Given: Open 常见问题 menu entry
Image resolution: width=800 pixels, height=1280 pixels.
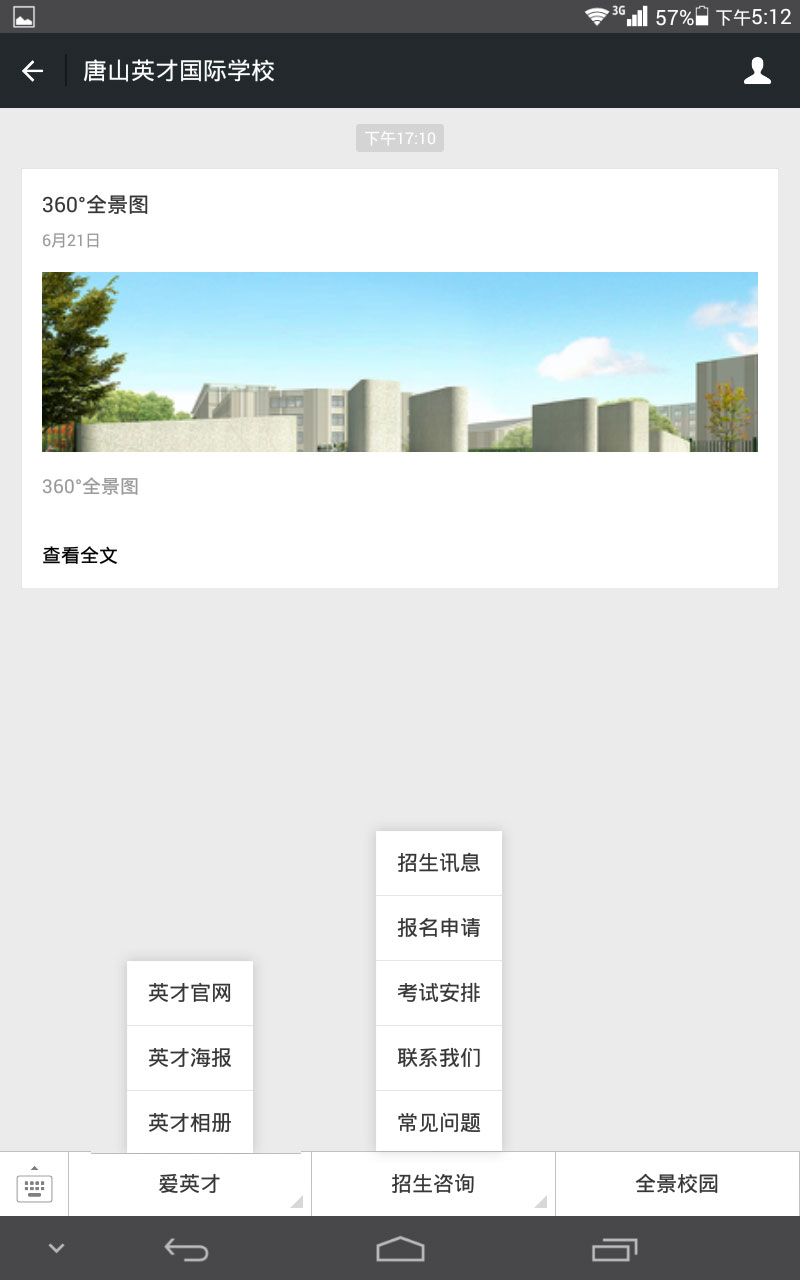Looking at the screenshot, I should [x=439, y=1122].
